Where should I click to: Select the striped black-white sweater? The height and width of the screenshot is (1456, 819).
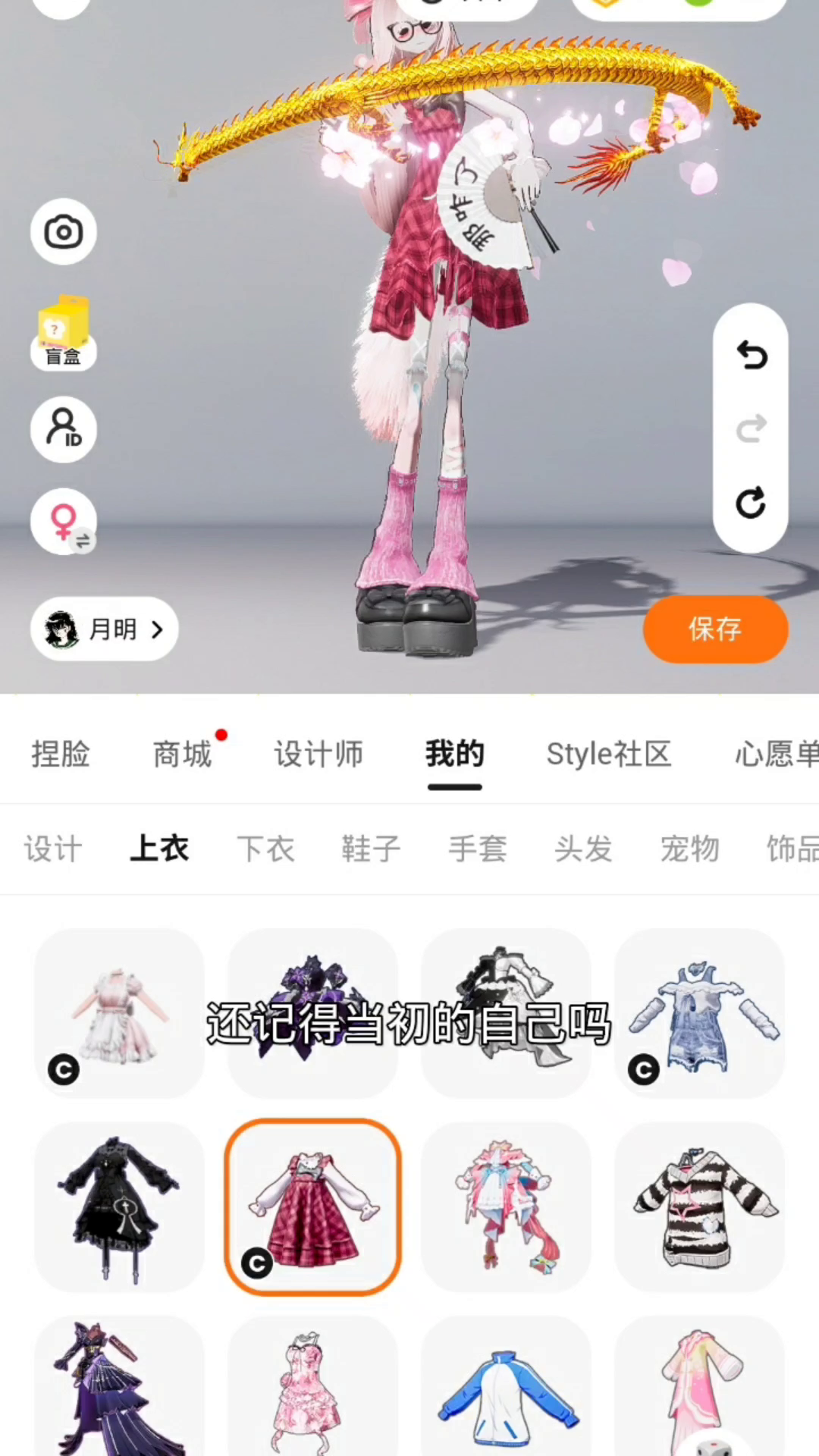pos(699,1207)
